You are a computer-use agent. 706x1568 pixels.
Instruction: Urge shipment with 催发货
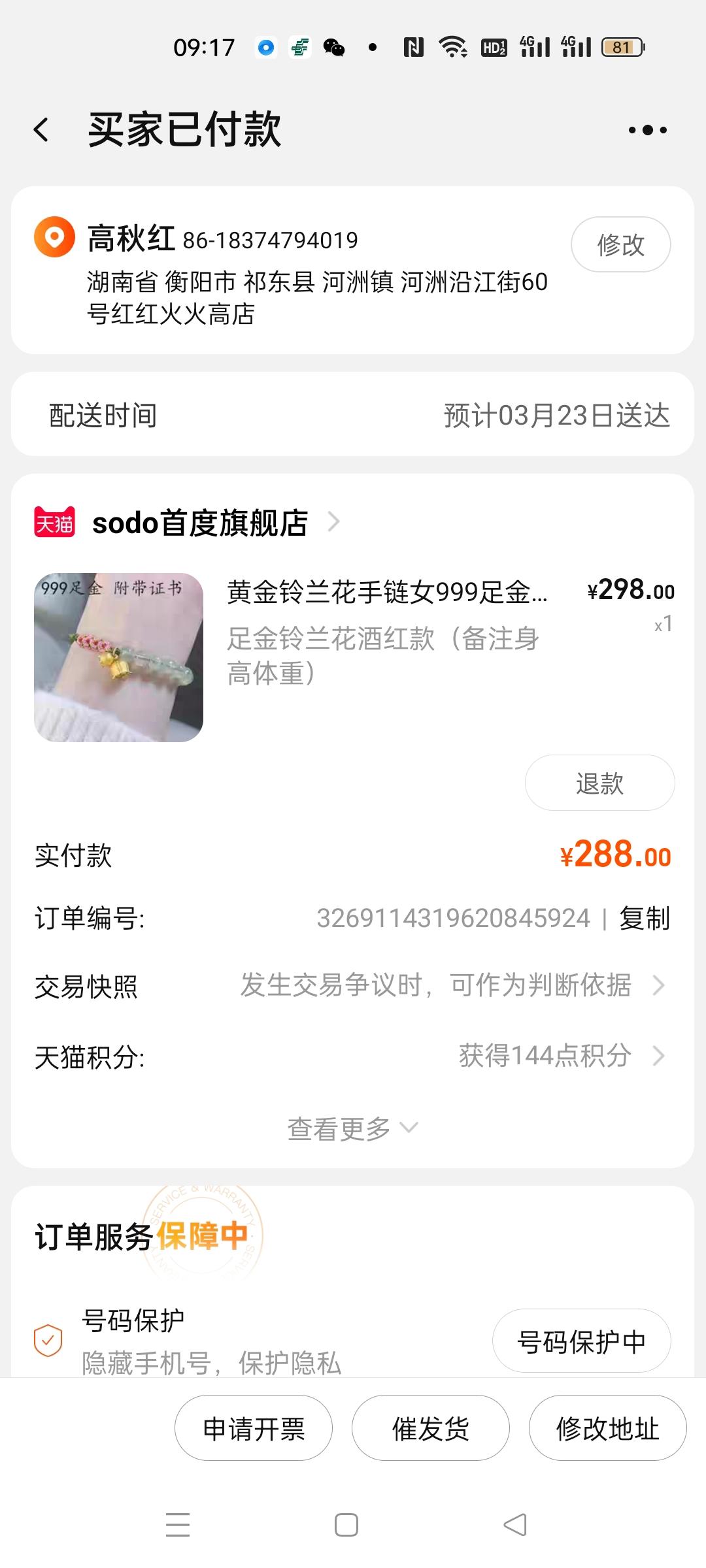(430, 1428)
